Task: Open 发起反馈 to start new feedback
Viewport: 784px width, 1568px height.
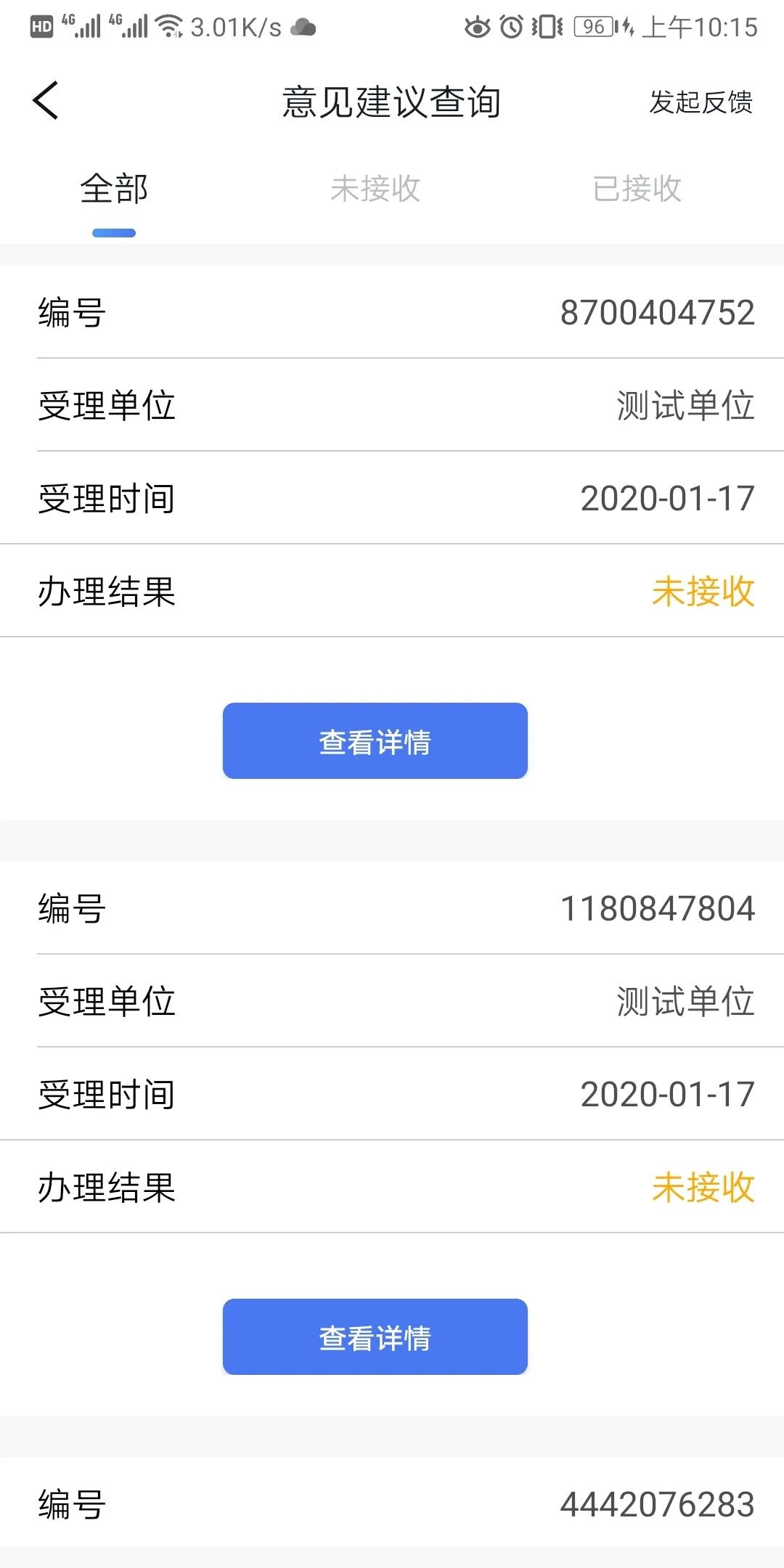Action: tap(701, 103)
